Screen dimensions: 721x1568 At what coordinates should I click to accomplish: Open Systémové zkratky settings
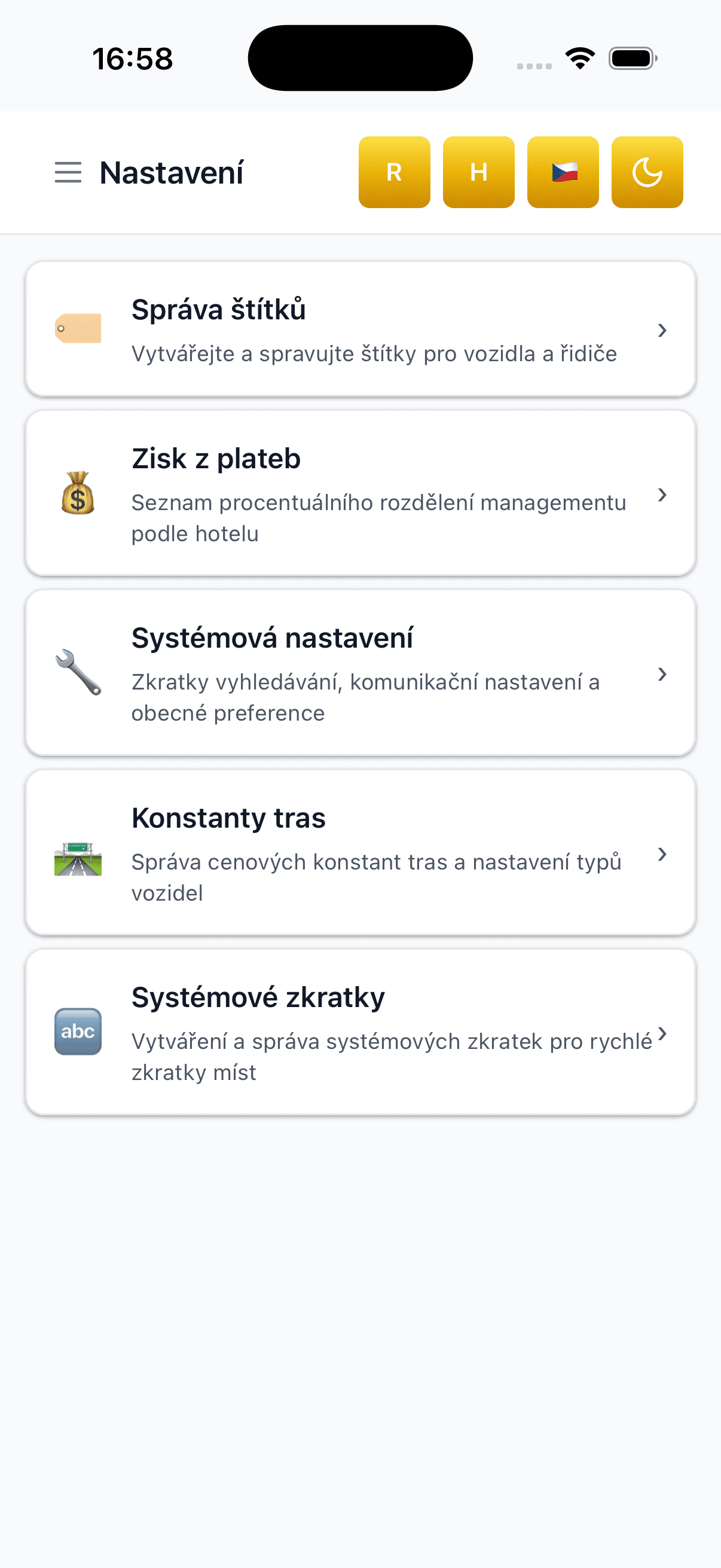360,1033
